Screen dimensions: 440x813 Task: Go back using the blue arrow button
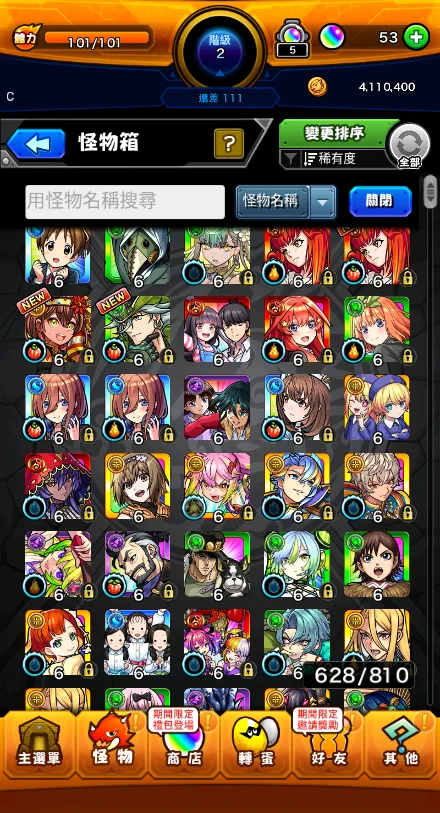tap(36, 143)
